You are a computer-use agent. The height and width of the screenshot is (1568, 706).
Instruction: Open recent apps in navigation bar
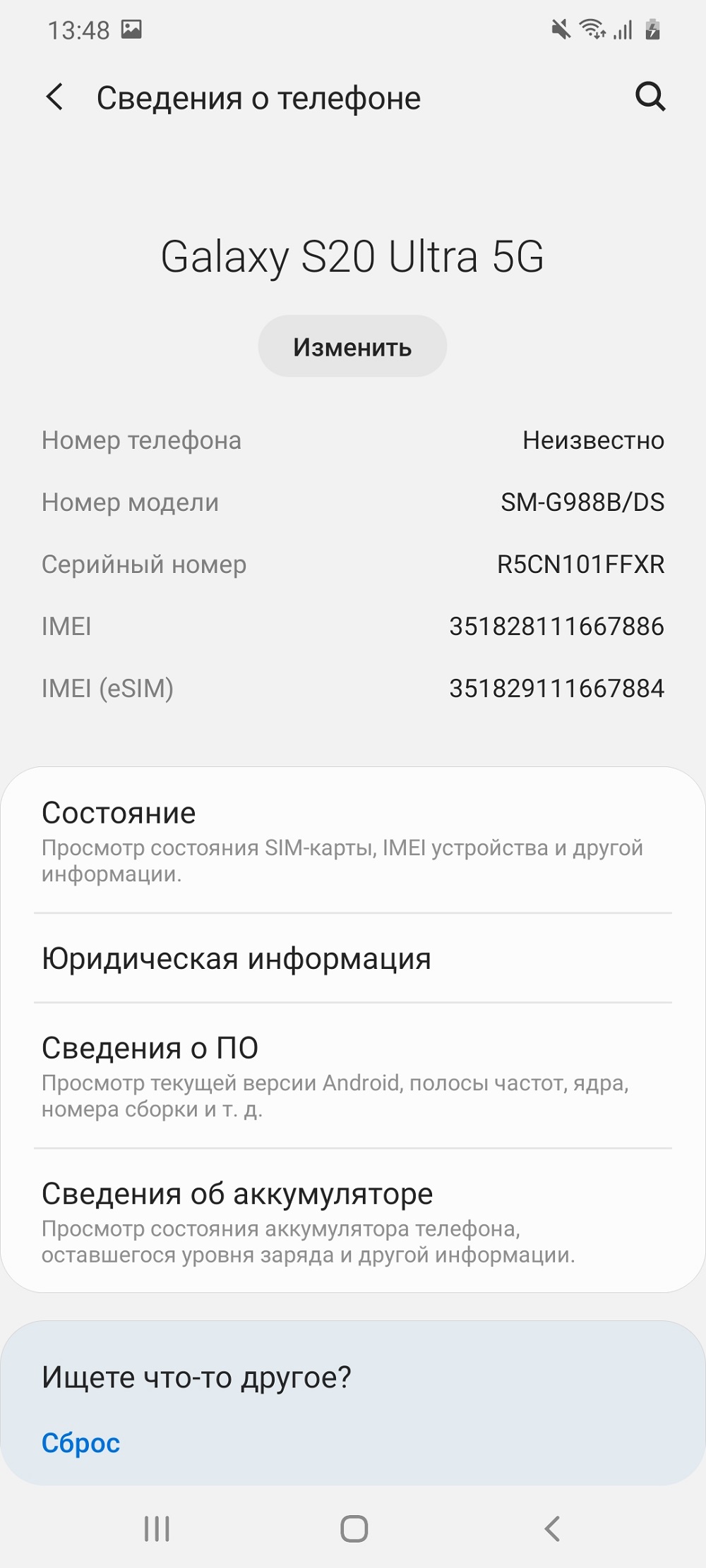(157, 1529)
